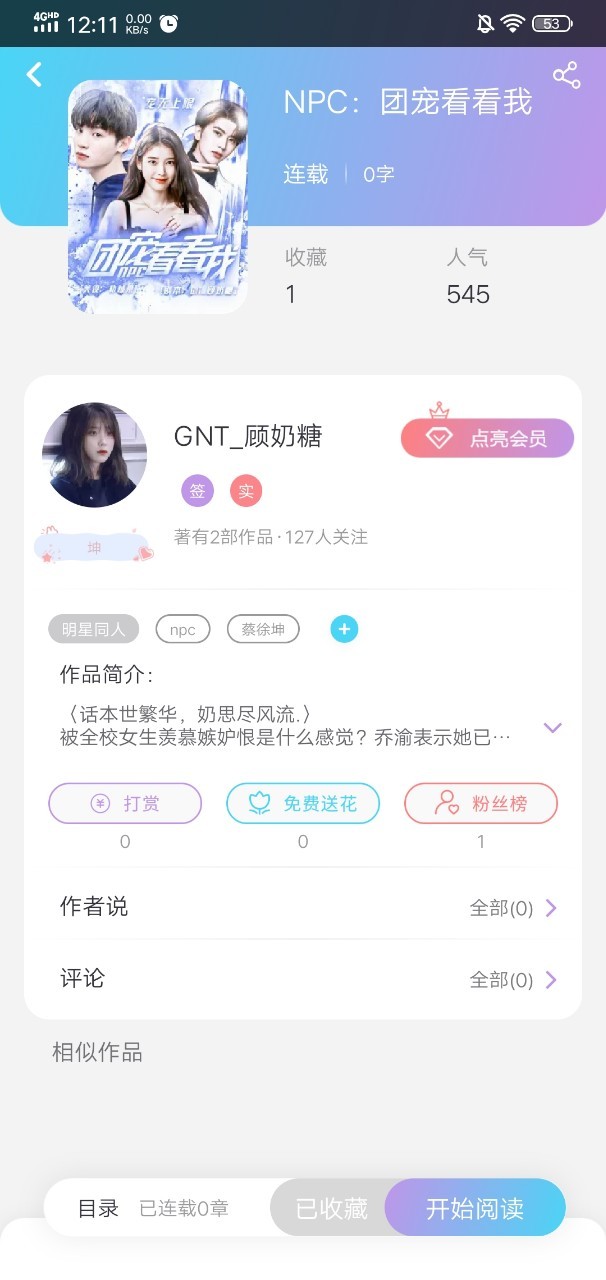Select the 蔡徐坤 tag chip
606x1280 pixels.
click(x=264, y=630)
